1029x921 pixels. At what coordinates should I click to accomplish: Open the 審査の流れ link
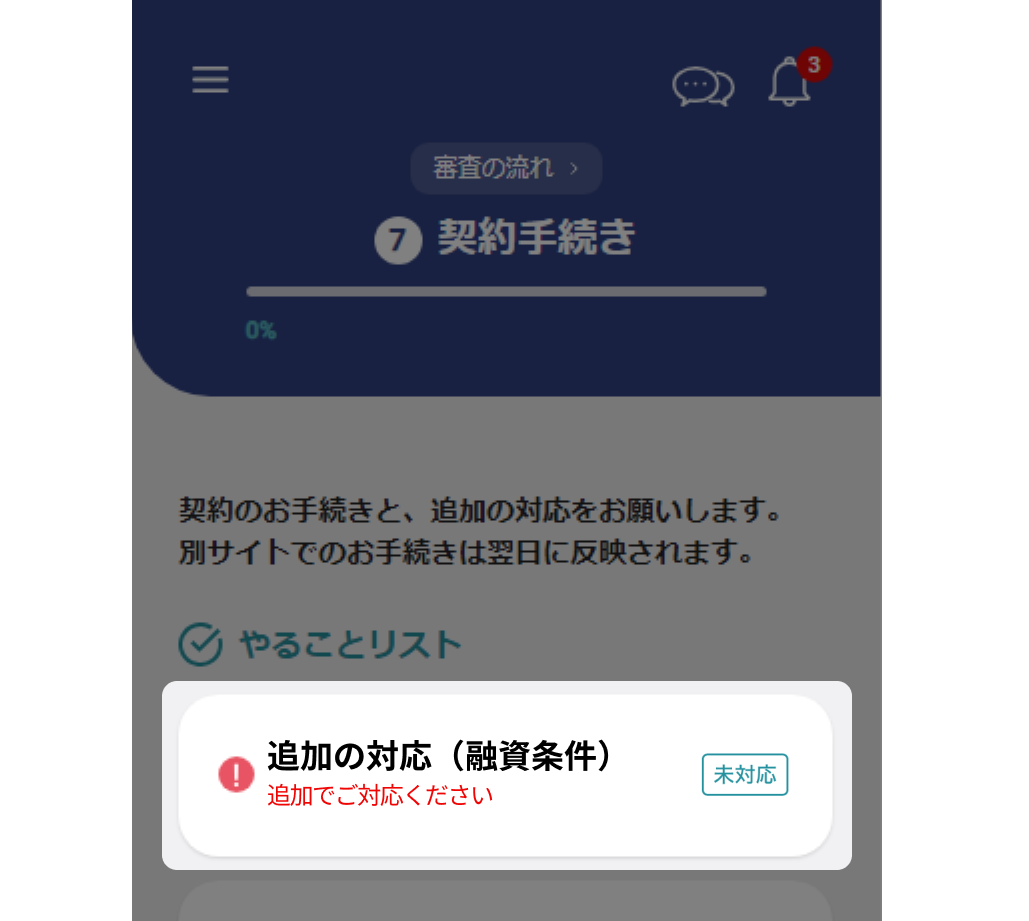click(506, 168)
